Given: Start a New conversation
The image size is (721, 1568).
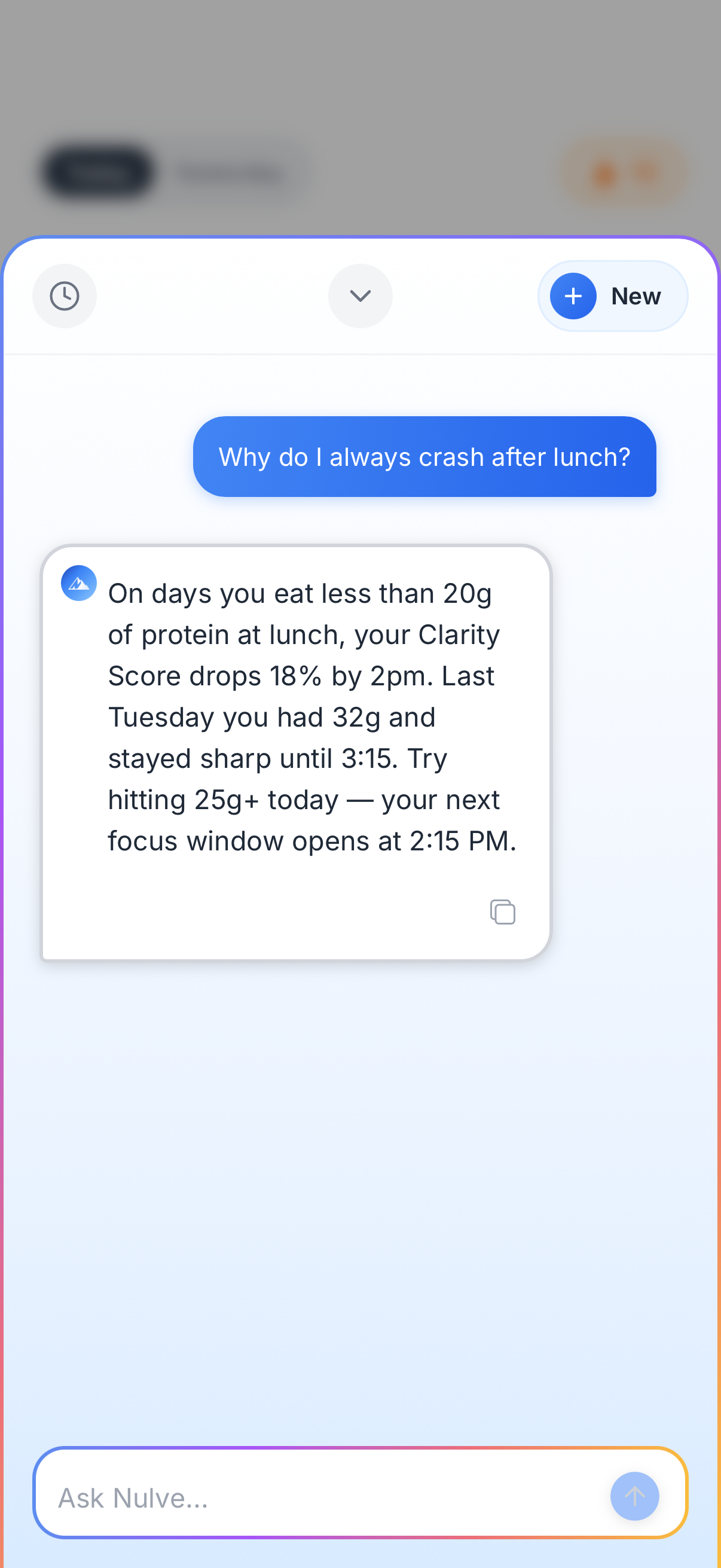Looking at the screenshot, I should 612,296.
